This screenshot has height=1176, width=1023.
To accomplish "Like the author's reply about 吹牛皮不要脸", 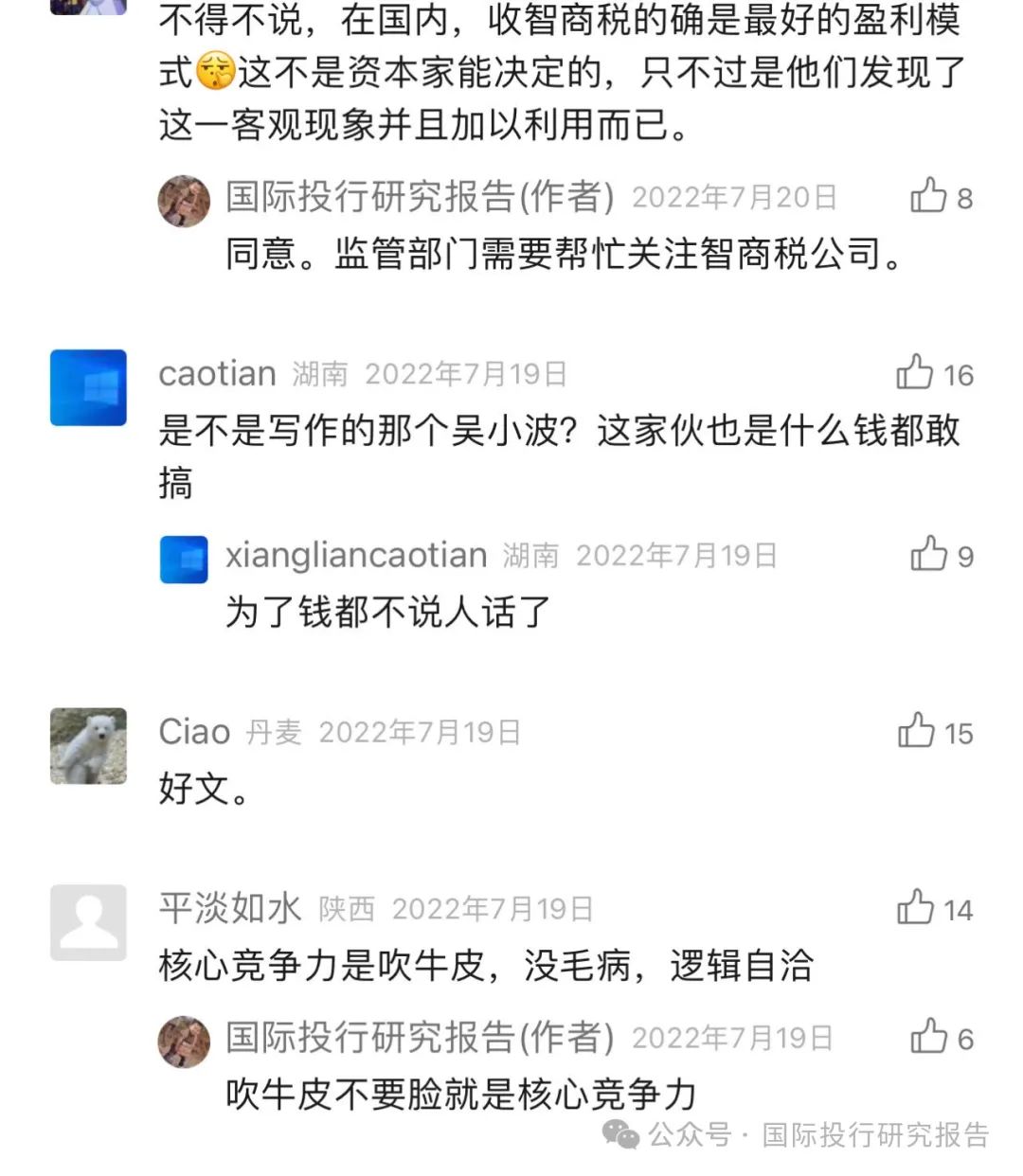I will click(928, 1037).
